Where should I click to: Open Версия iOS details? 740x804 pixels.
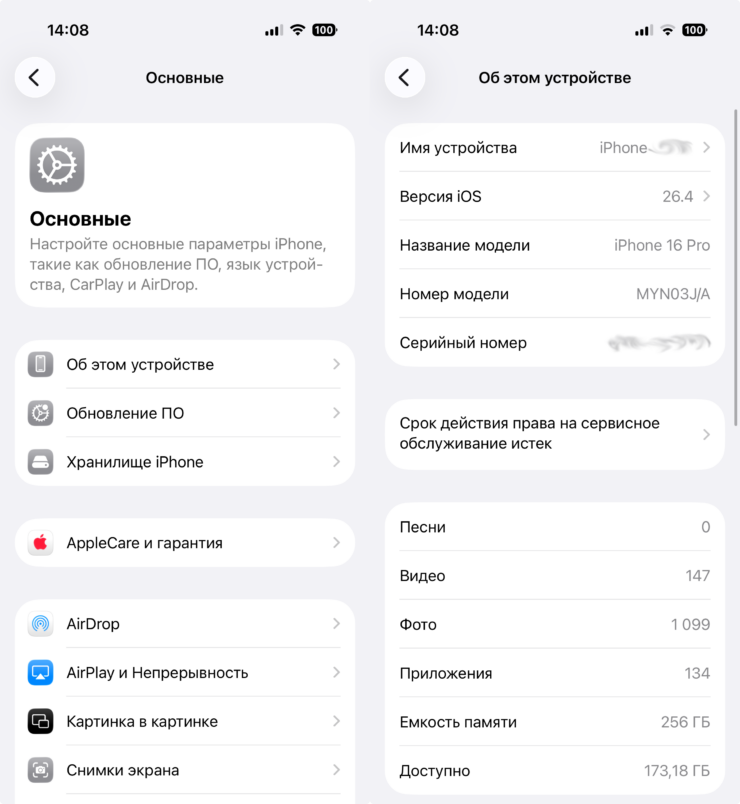[555, 197]
